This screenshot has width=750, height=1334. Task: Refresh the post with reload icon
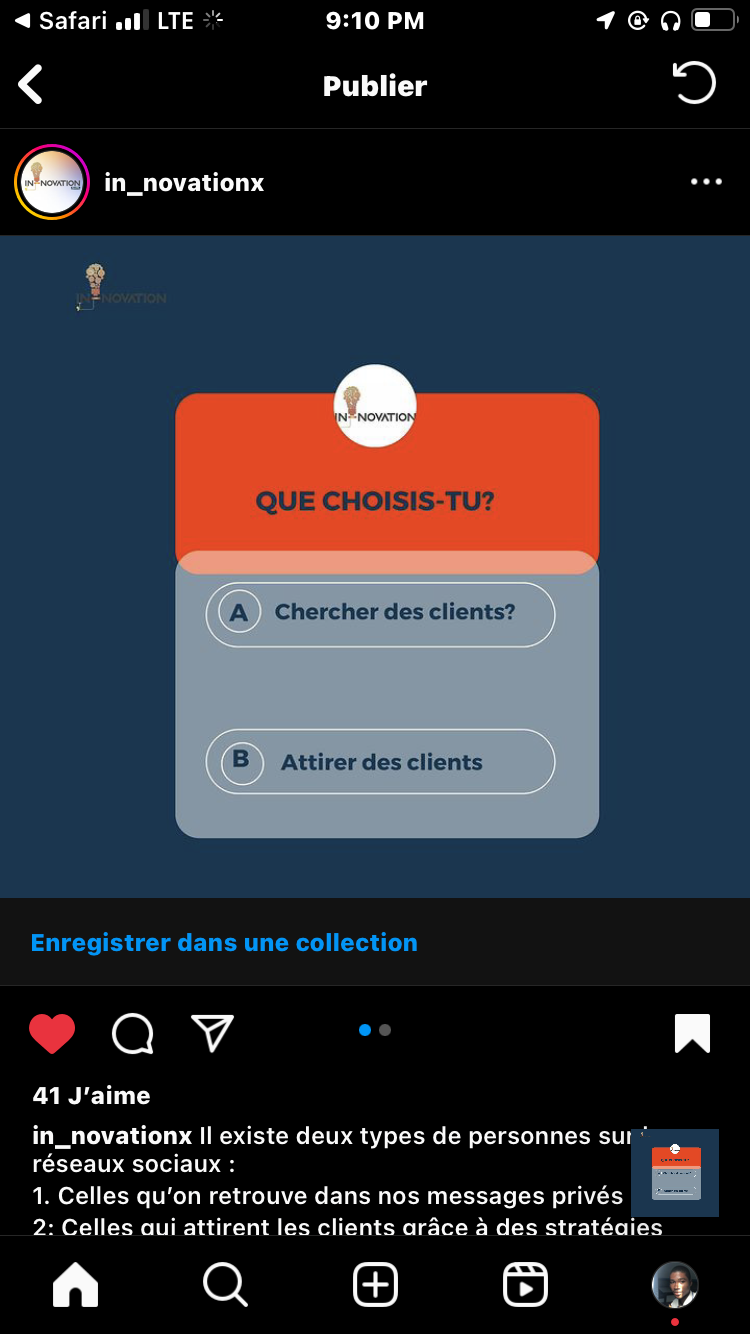point(694,84)
